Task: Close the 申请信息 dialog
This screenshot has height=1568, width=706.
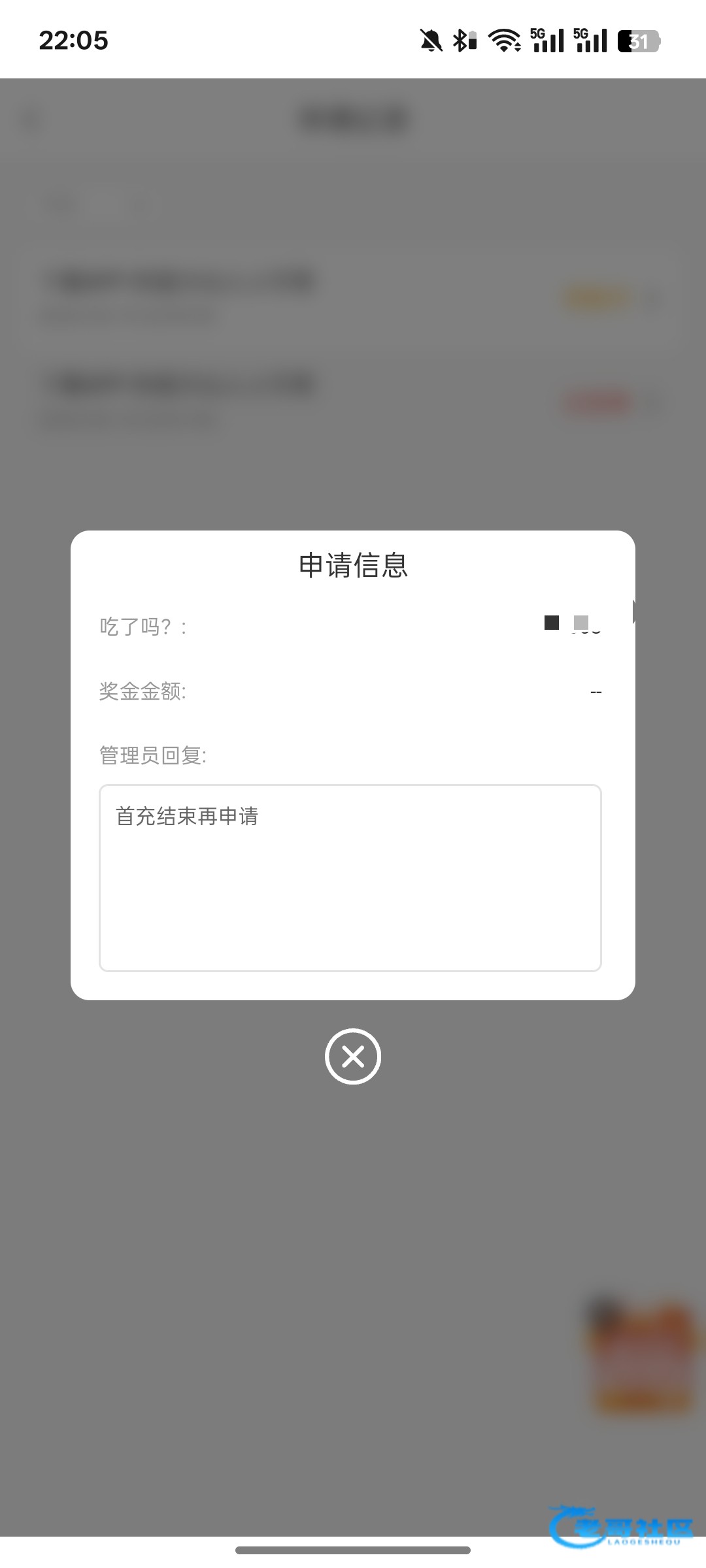Action: point(353,1056)
